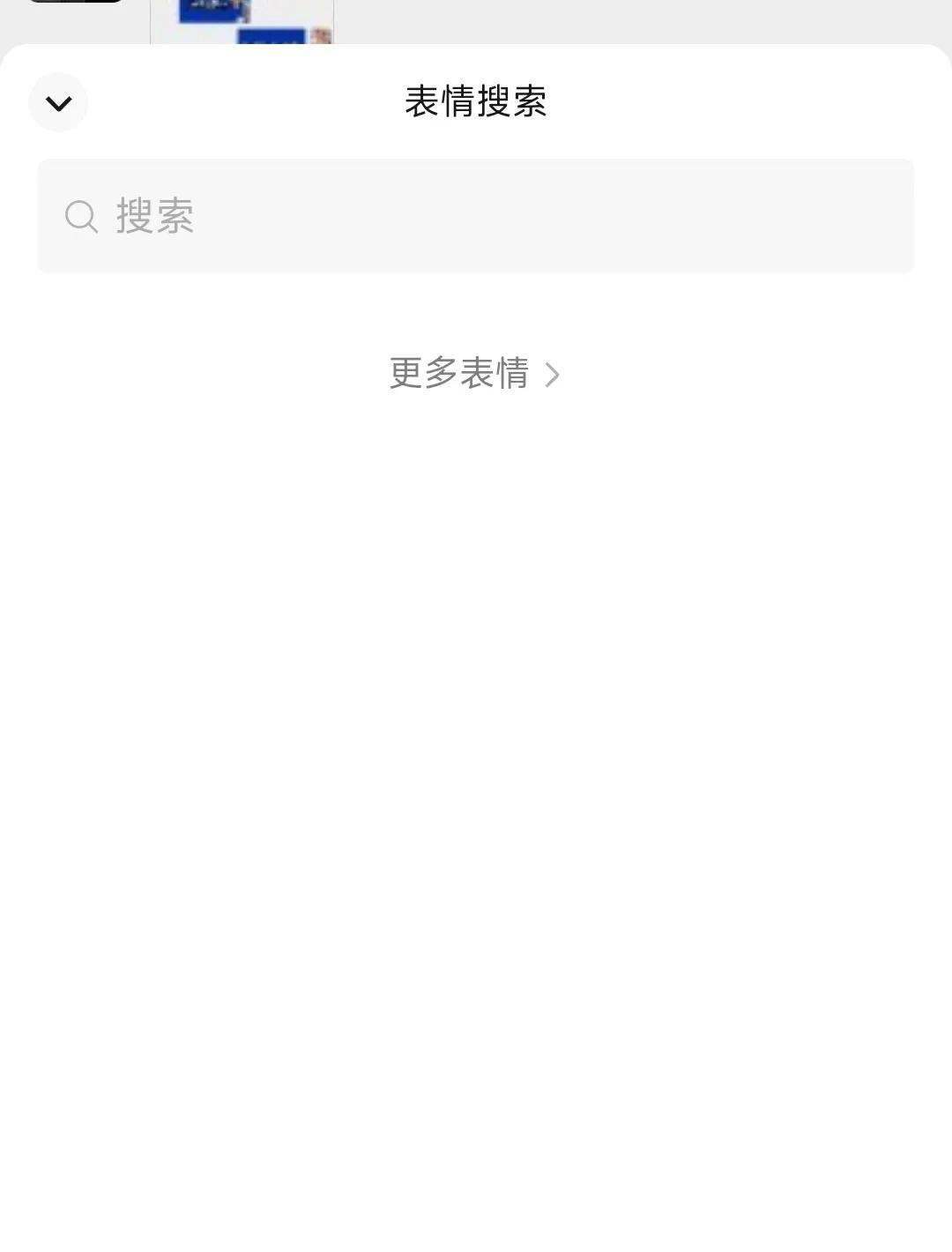The image size is (952, 1252).
Task: Click the gray search box background
Action: pyautogui.click(x=476, y=216)
